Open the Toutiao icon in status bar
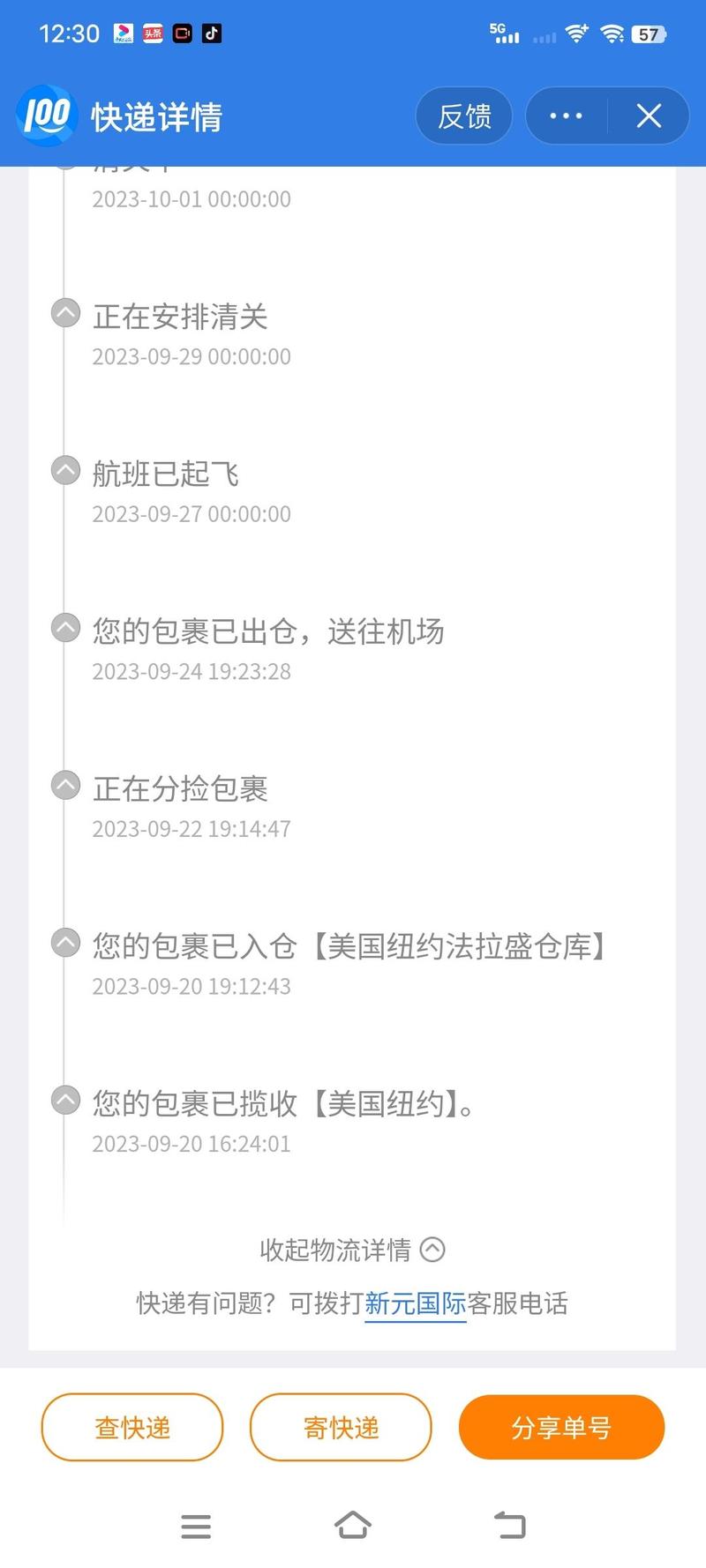Screen dimensions: 706x1568 pyautogui.click(x=150, y=33)
